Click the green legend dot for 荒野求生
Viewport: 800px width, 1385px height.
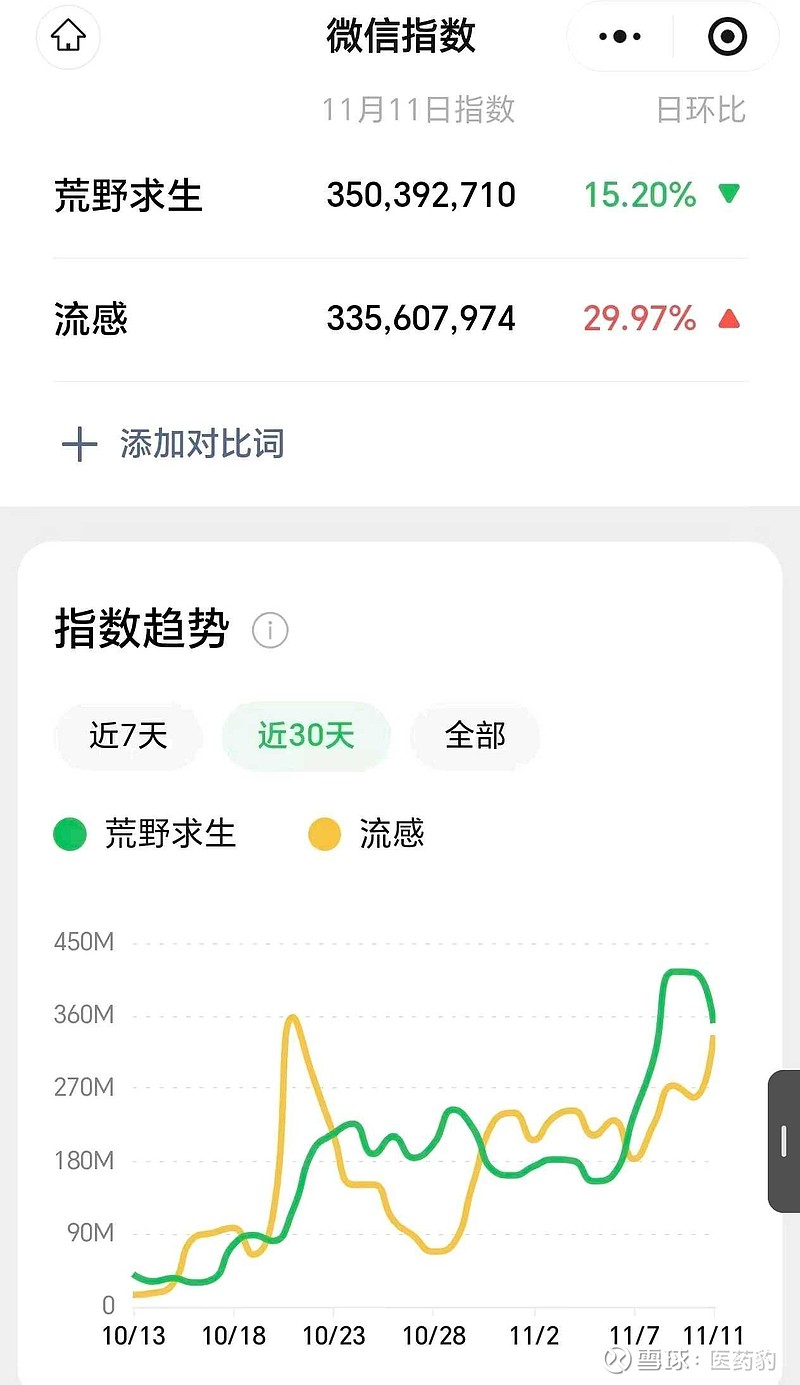click(x=69, y=833)
